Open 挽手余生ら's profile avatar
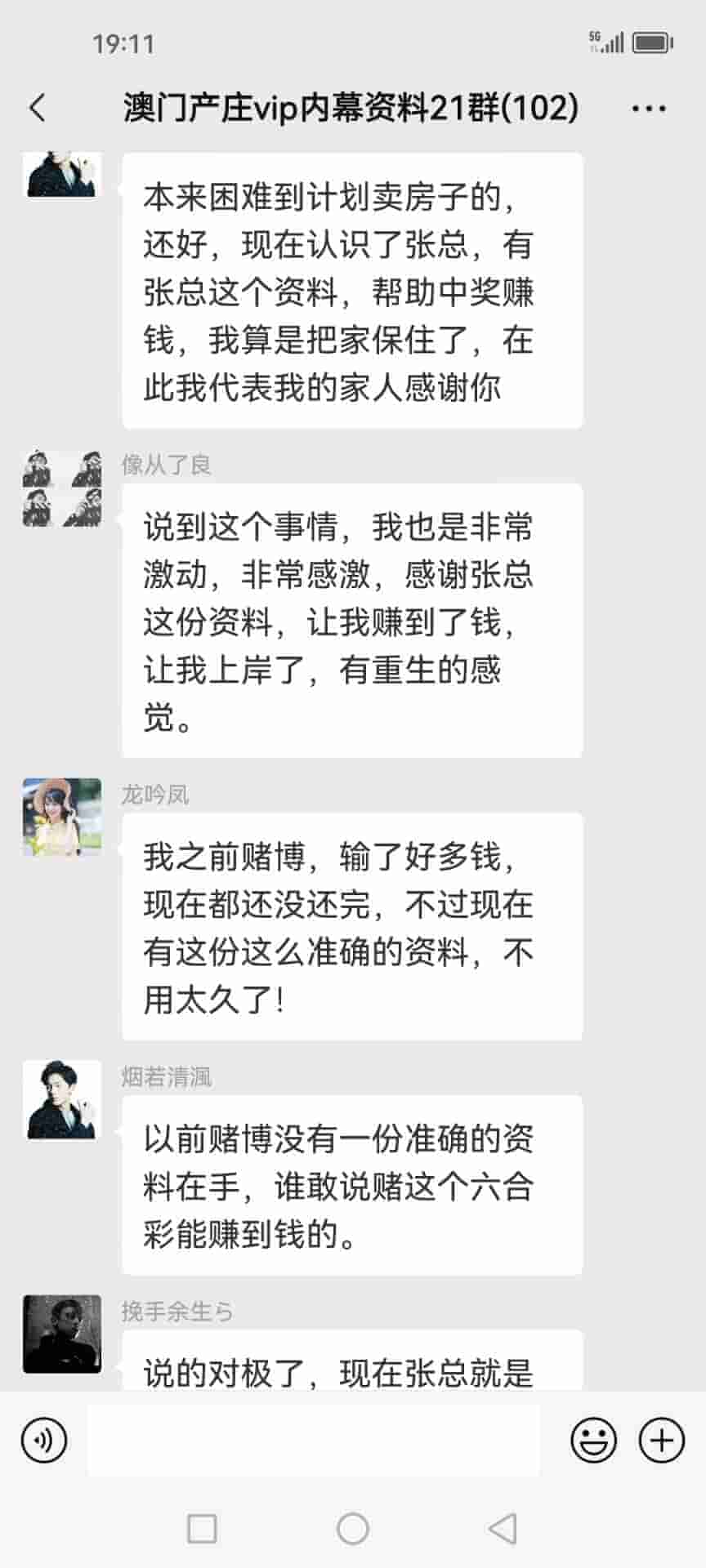Screen dimensions: 706x1568 coord(62,1334)
